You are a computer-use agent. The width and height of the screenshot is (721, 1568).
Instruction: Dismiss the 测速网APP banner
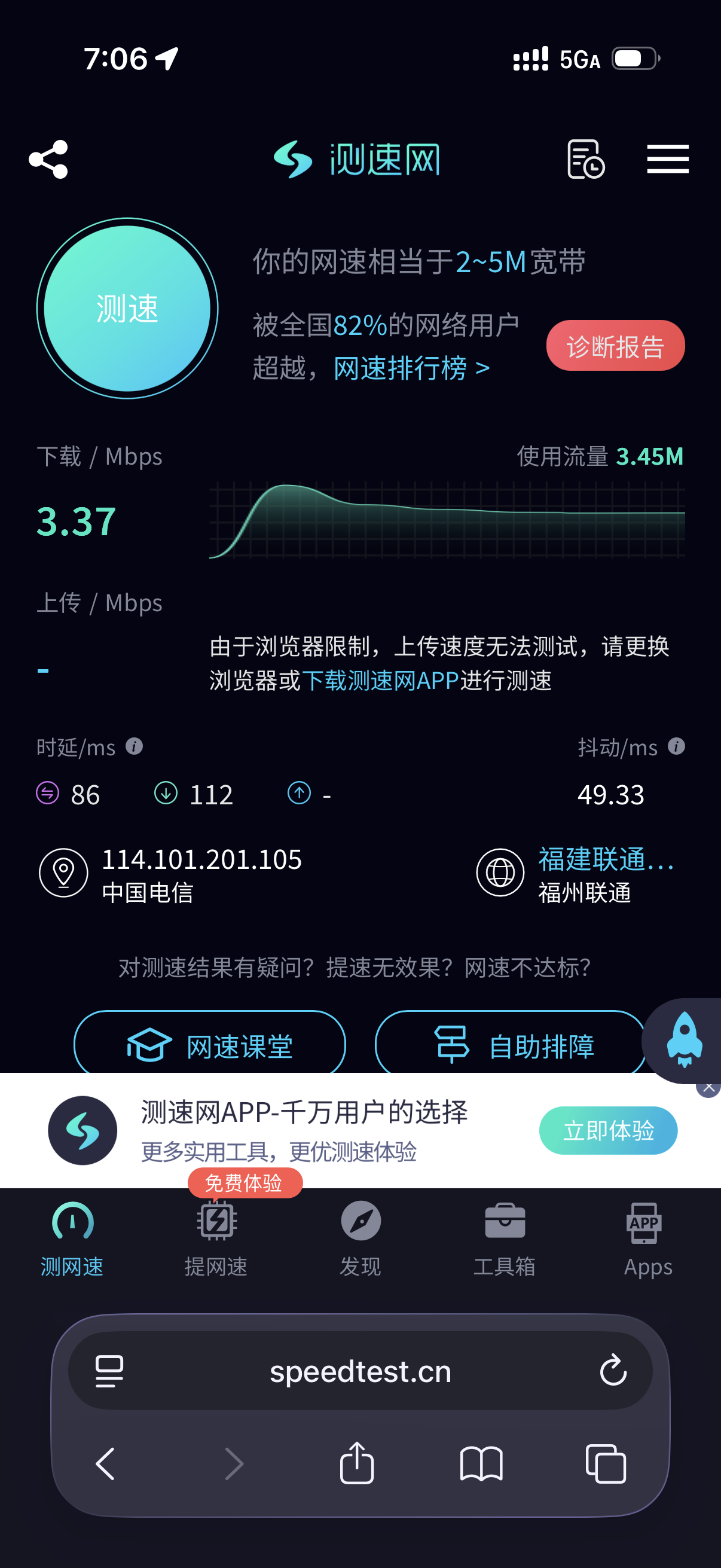[709, 1087]
